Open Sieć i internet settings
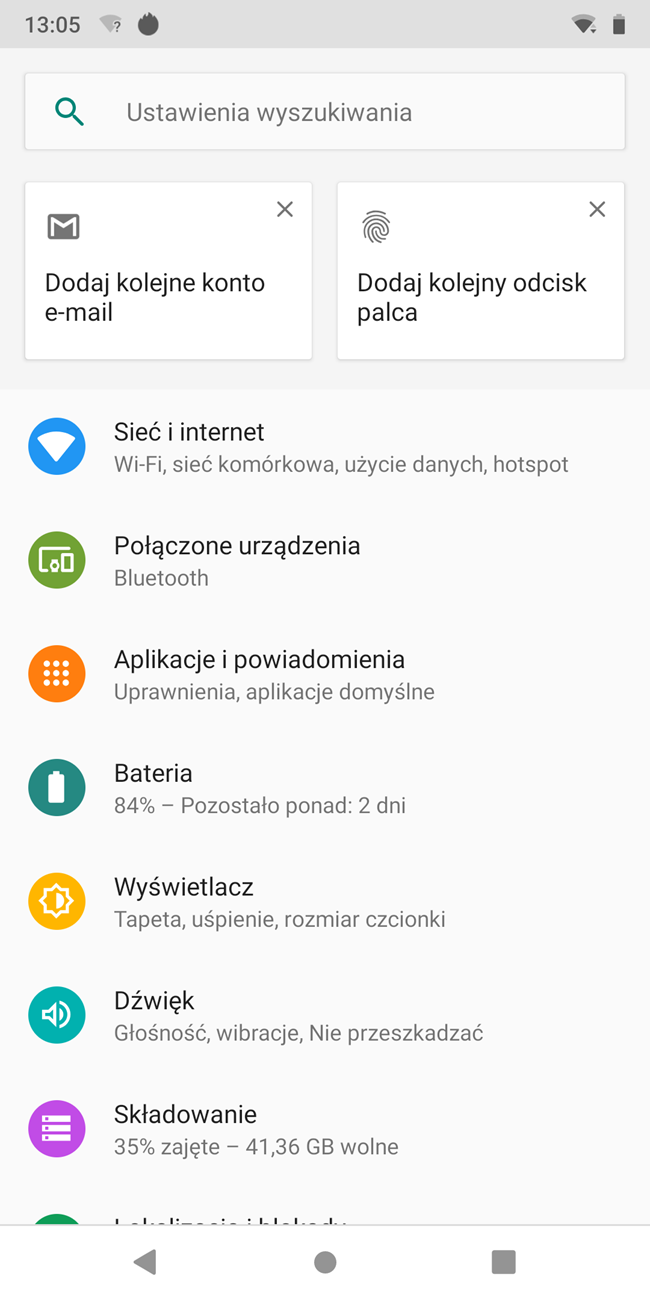 pyautogui.click(x=325, y=447)
